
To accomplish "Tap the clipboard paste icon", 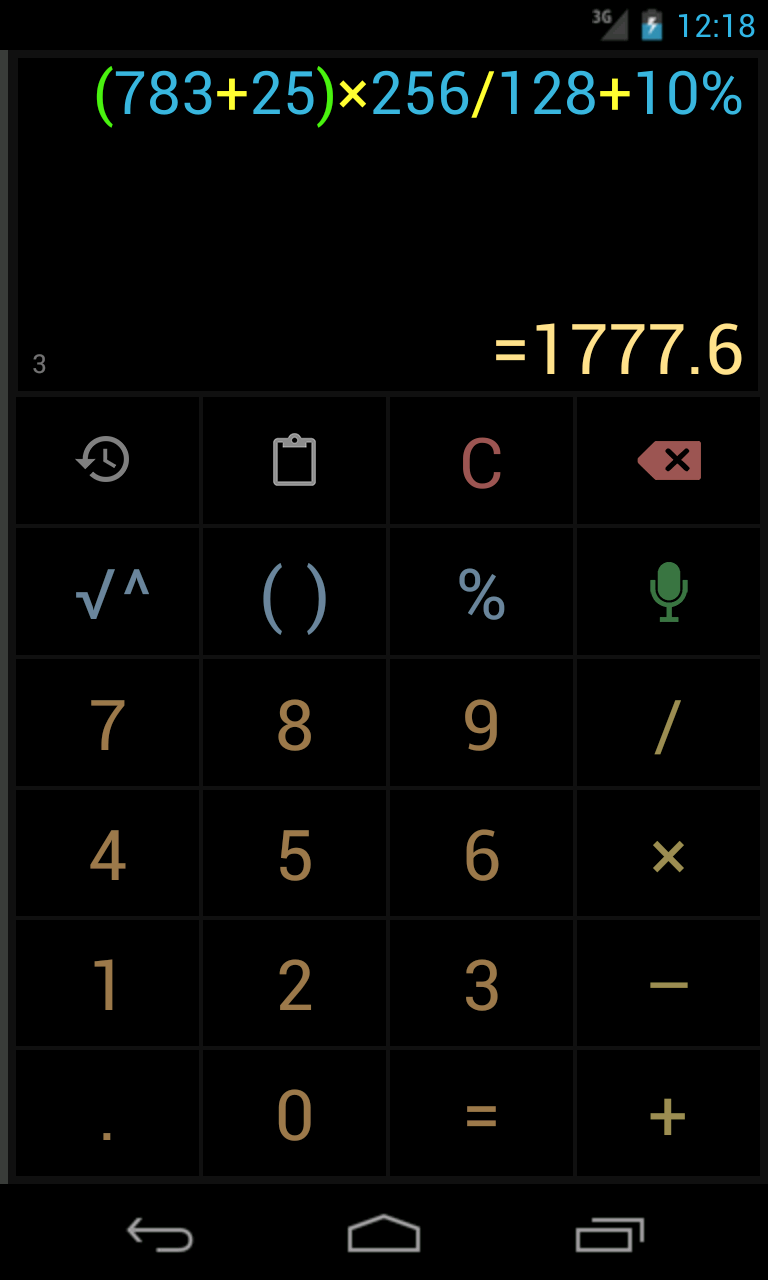I will pyautogui.click(x=294, y=461).
